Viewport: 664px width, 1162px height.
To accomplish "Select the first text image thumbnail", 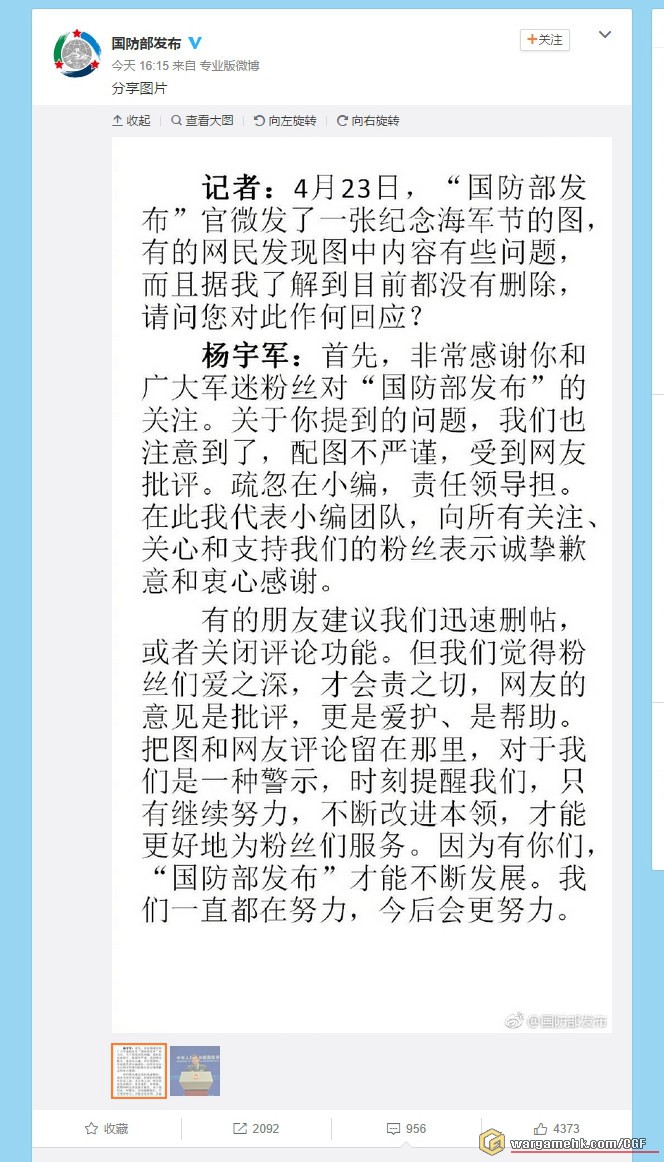I will (138, 1071).
